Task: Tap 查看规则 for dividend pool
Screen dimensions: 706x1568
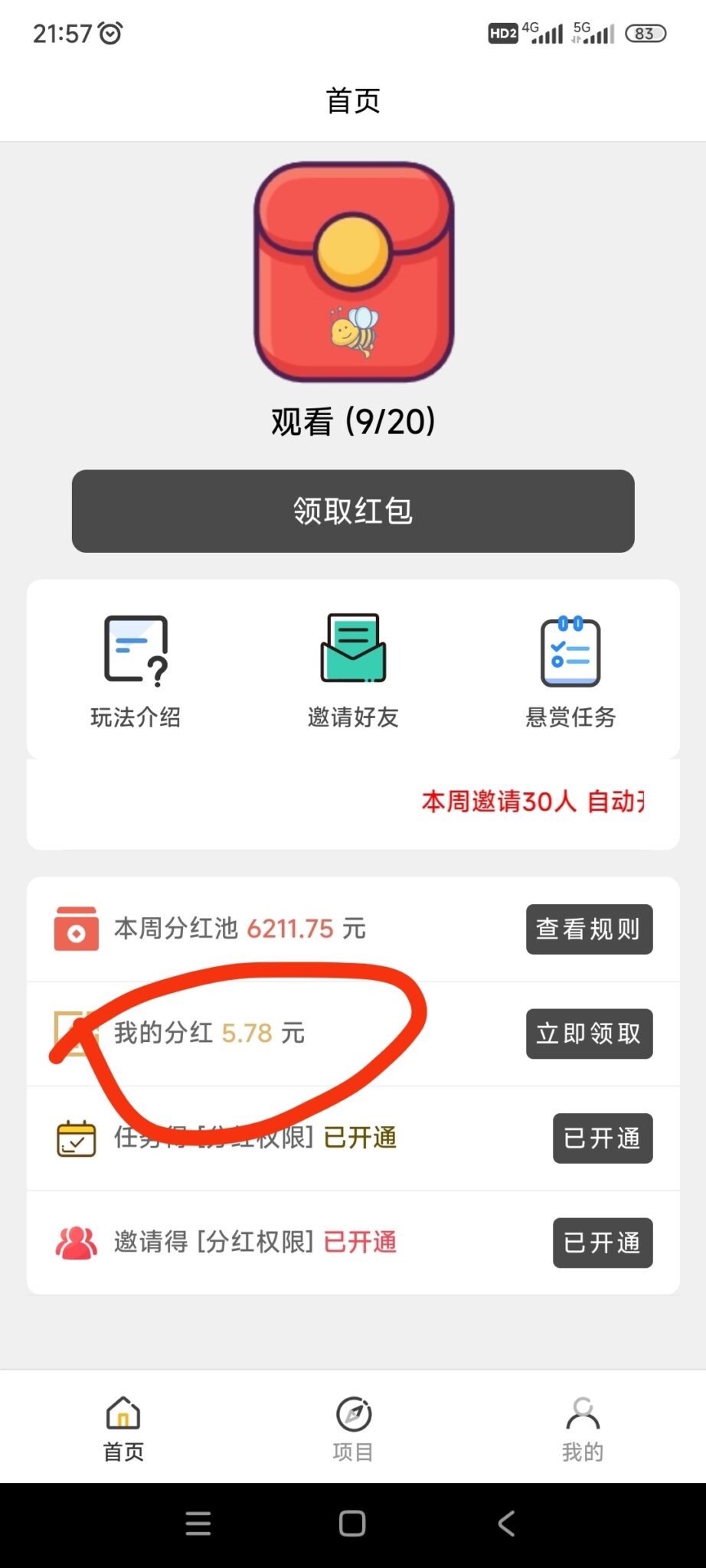Action: pos(589,929)
